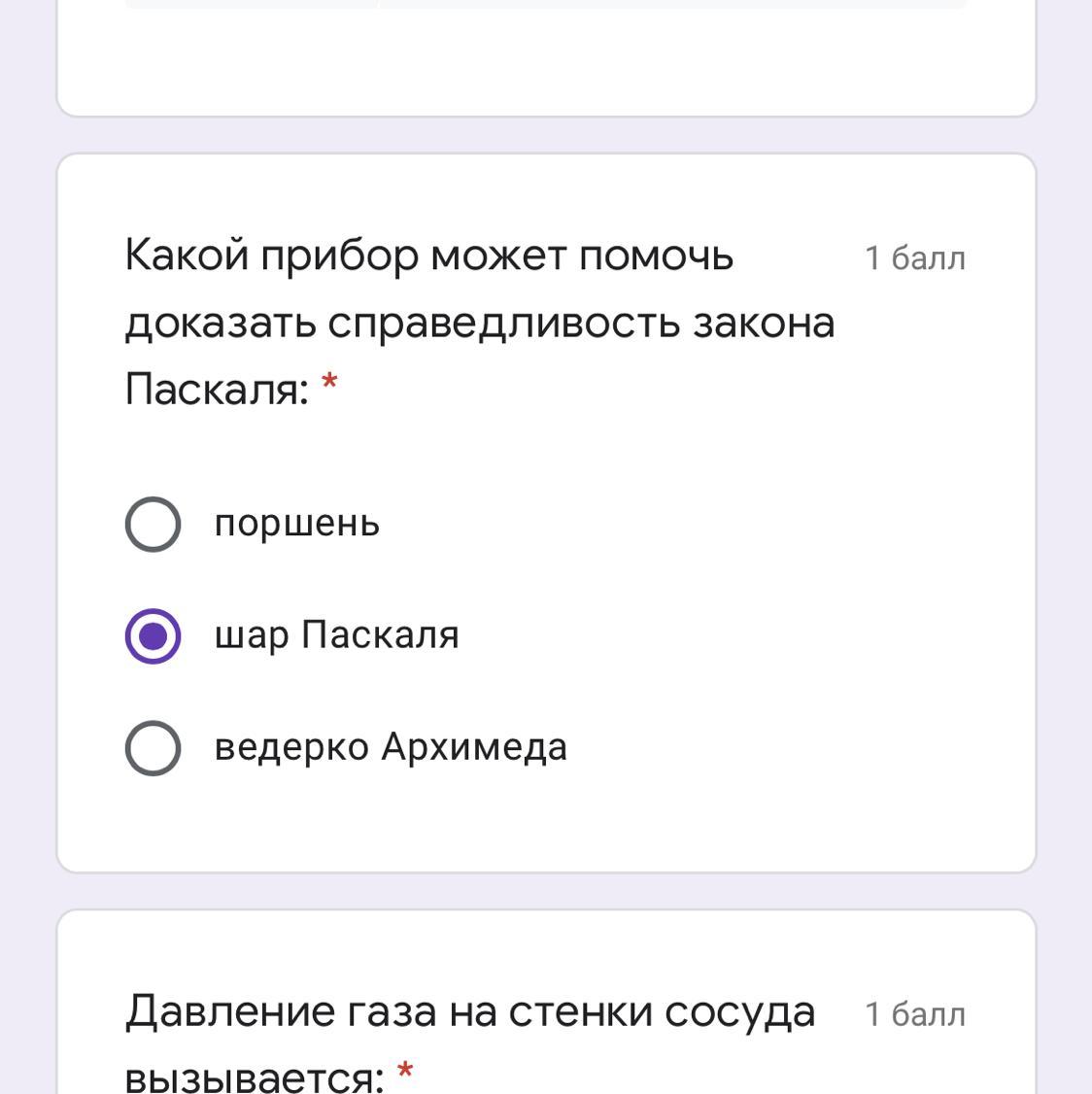Tap the selected 'шар Паскаля' radio button
The height and width of the screenshot is (1094, 1092).
153,636
